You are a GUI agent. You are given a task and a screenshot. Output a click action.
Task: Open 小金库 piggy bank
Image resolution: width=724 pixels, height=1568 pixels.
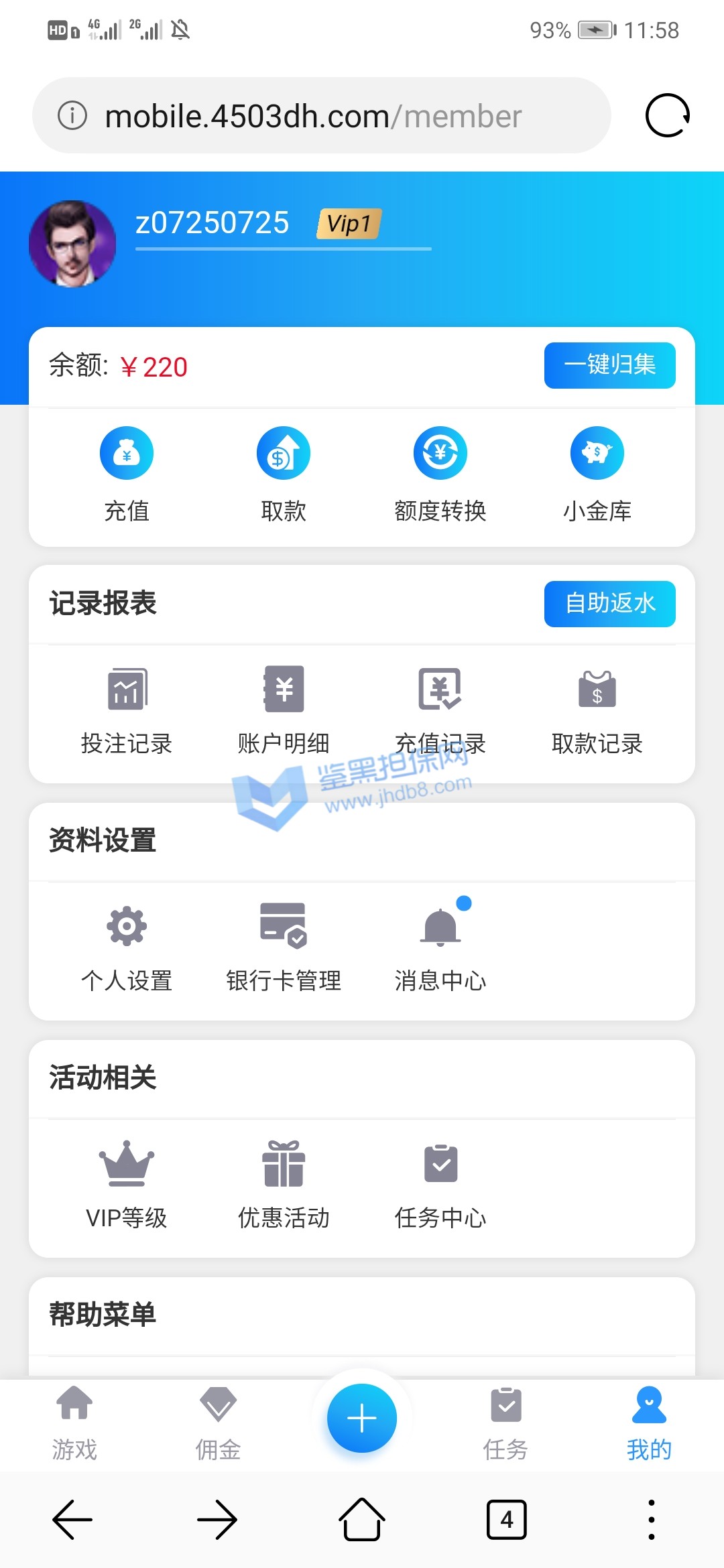[x=597, y=474]
